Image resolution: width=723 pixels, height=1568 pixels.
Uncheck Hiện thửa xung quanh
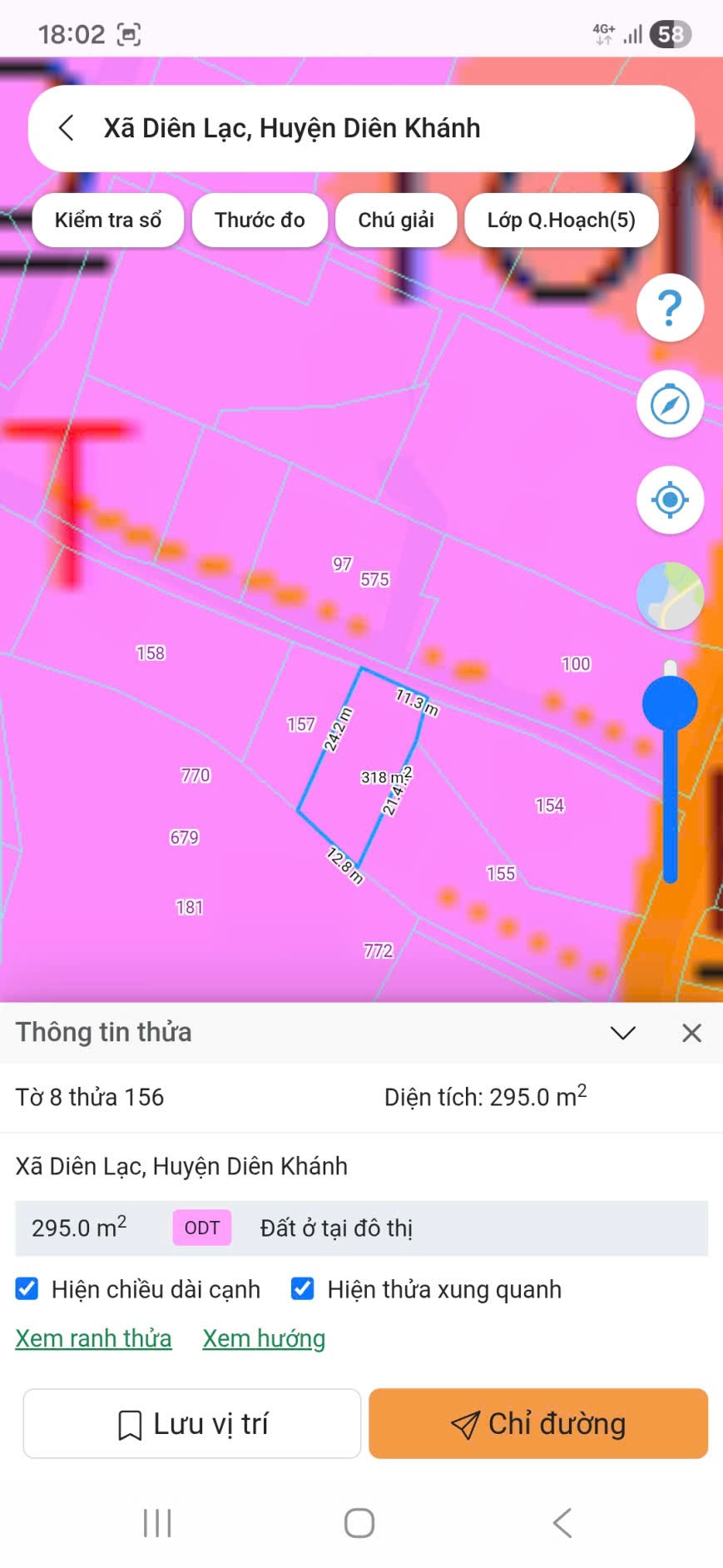(x=303, y=1289)
